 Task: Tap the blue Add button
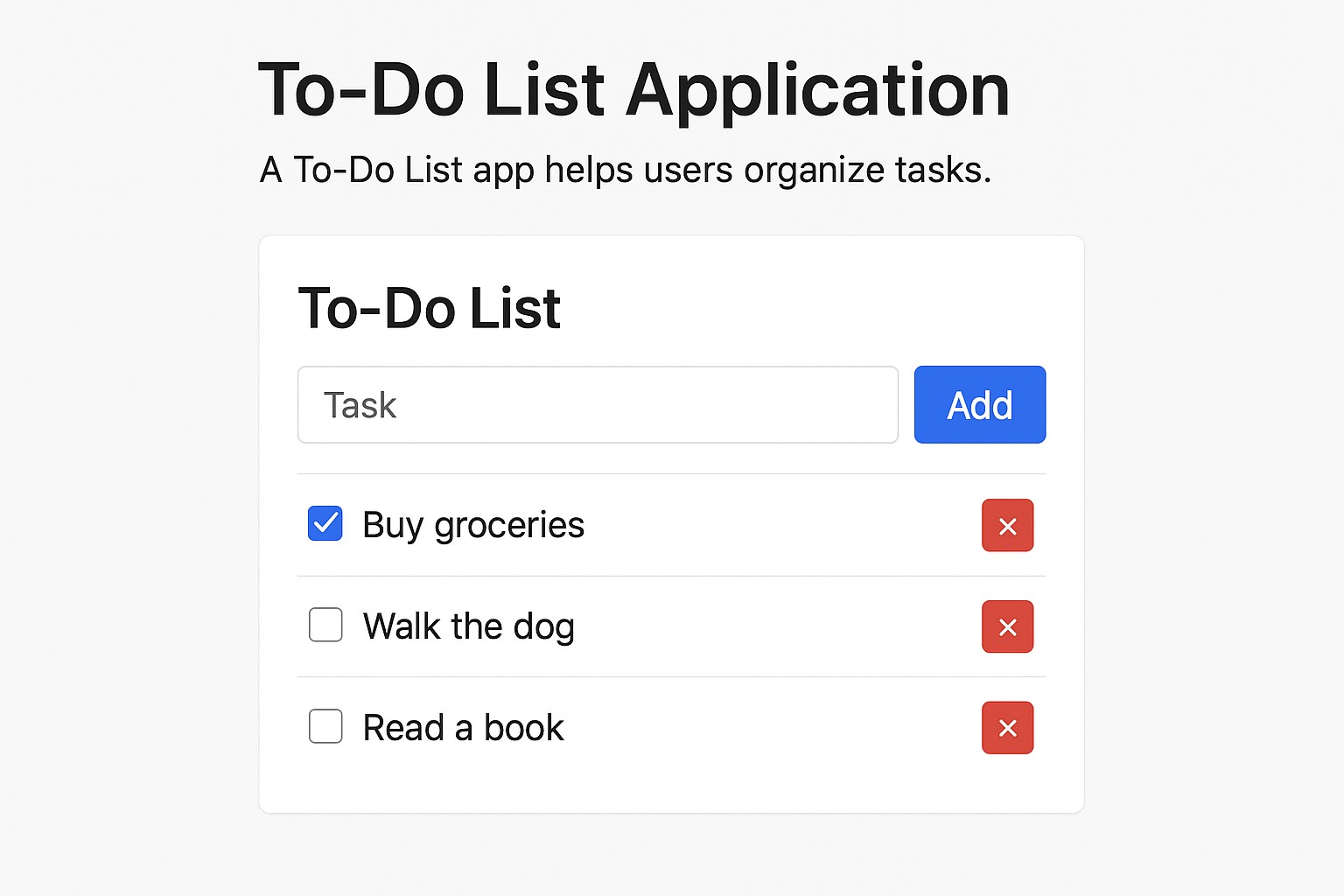pos(979,405)
